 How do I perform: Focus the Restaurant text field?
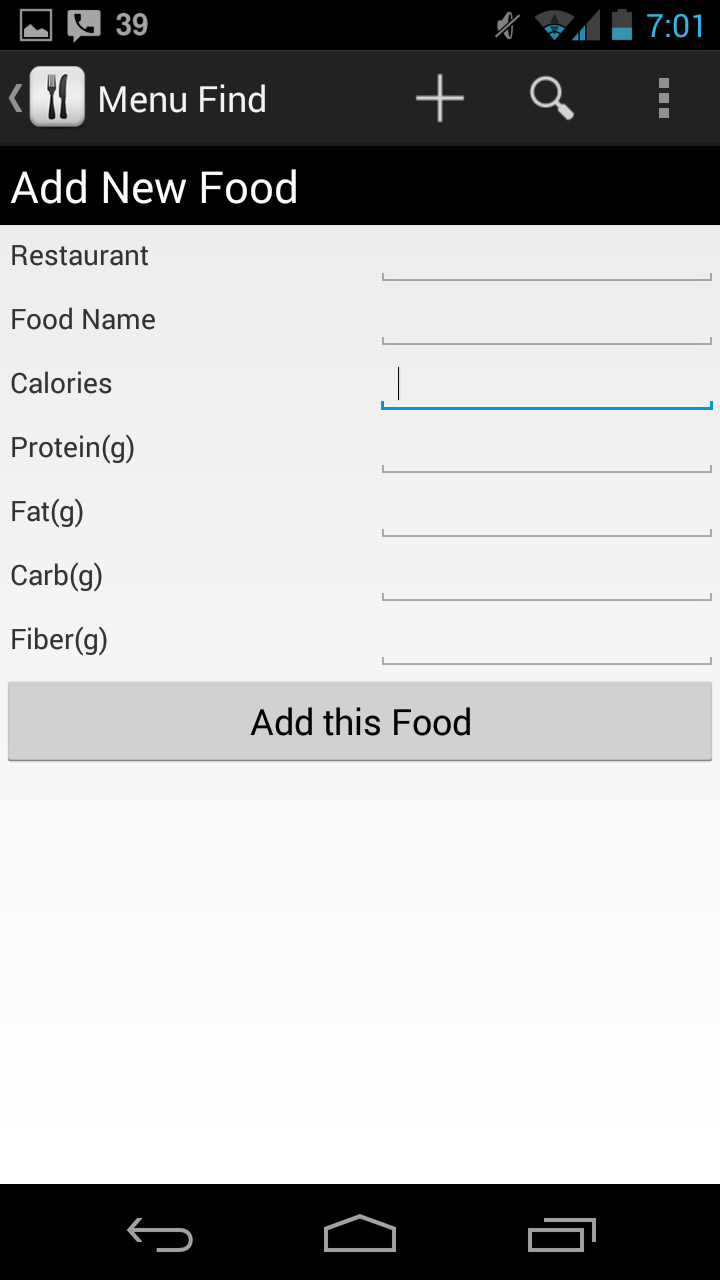coord(546,259)
